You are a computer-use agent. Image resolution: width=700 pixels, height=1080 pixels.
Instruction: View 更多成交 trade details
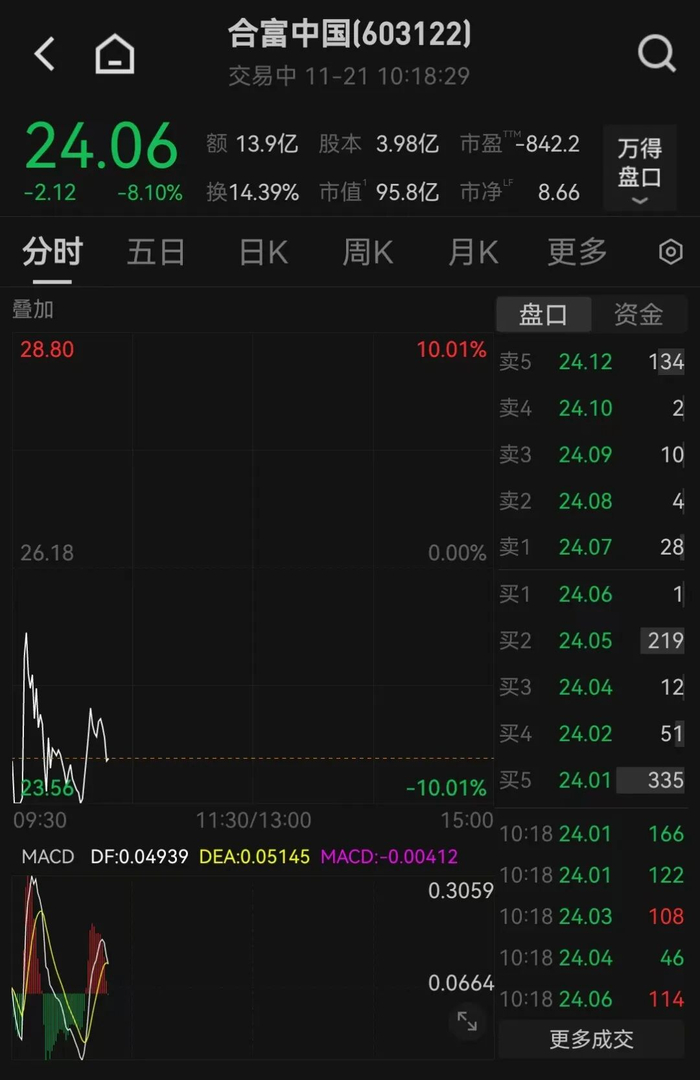(591, 1040)
